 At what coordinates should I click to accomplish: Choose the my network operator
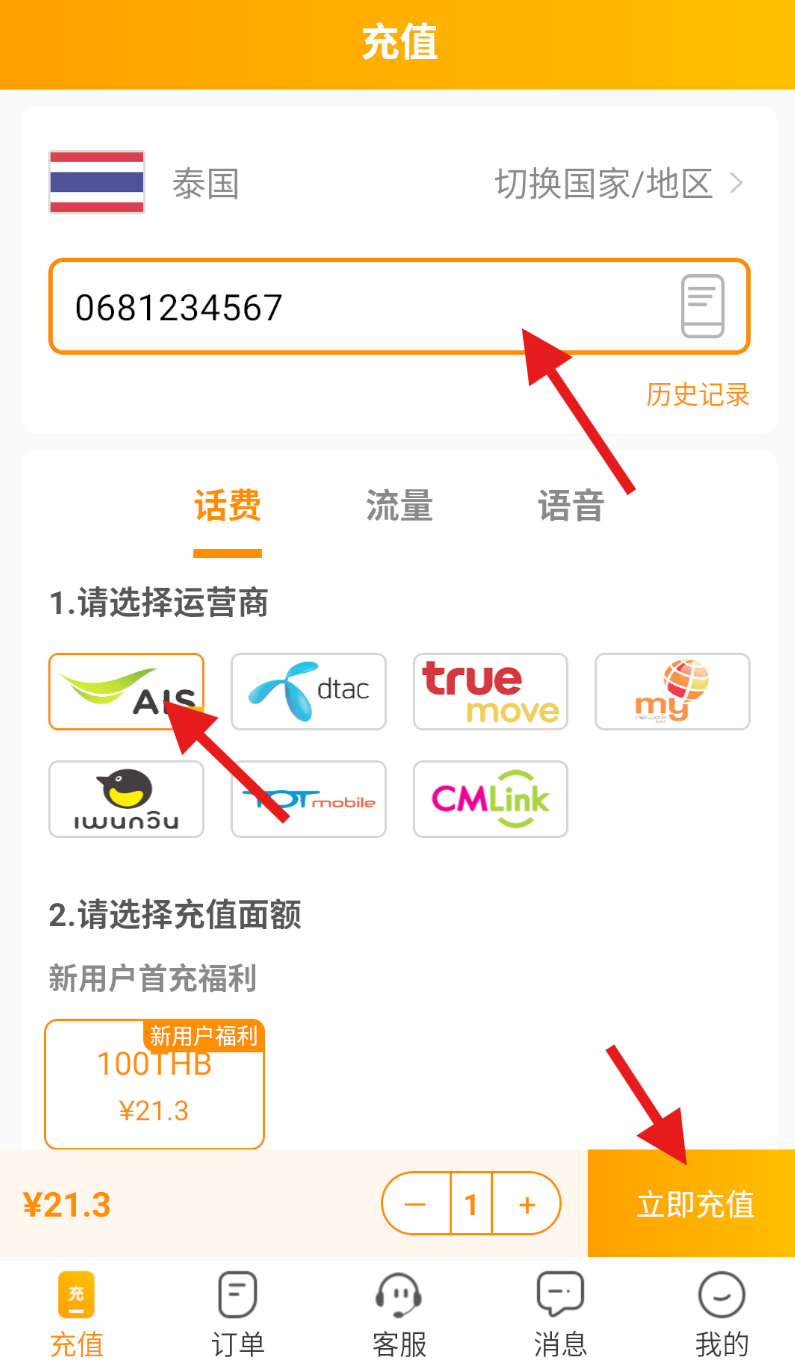(672, 691)
